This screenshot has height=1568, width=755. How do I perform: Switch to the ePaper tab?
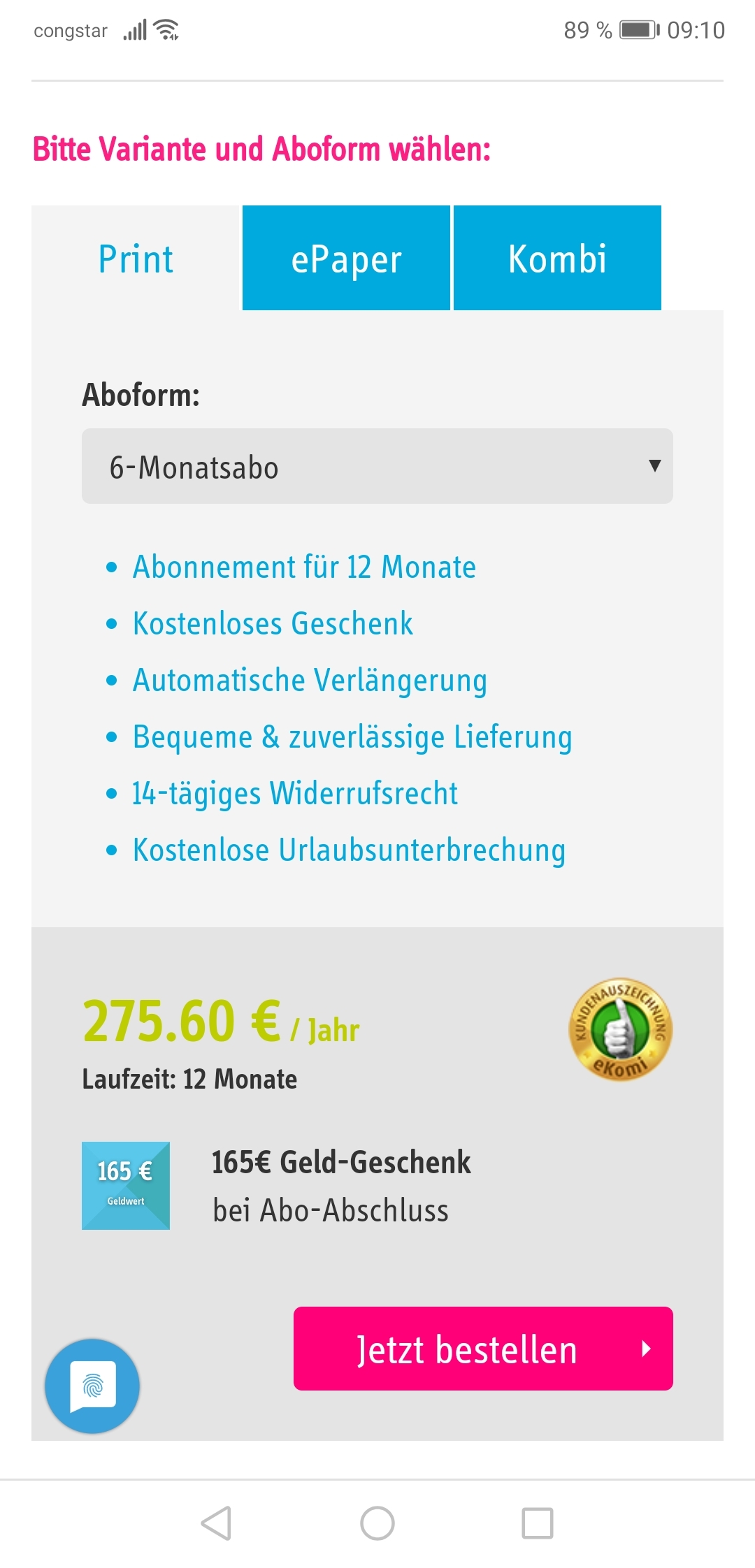pyautogui.click(x=346, y=258)
